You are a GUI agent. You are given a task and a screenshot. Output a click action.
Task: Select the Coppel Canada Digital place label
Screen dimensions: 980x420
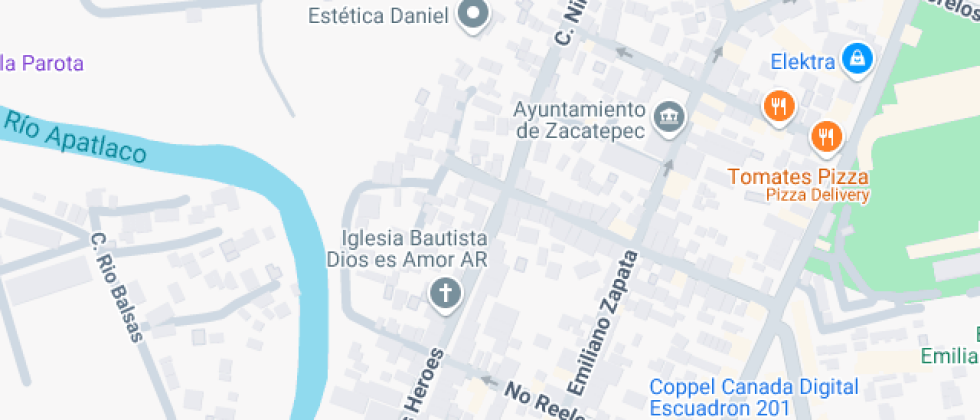[753, 386]
